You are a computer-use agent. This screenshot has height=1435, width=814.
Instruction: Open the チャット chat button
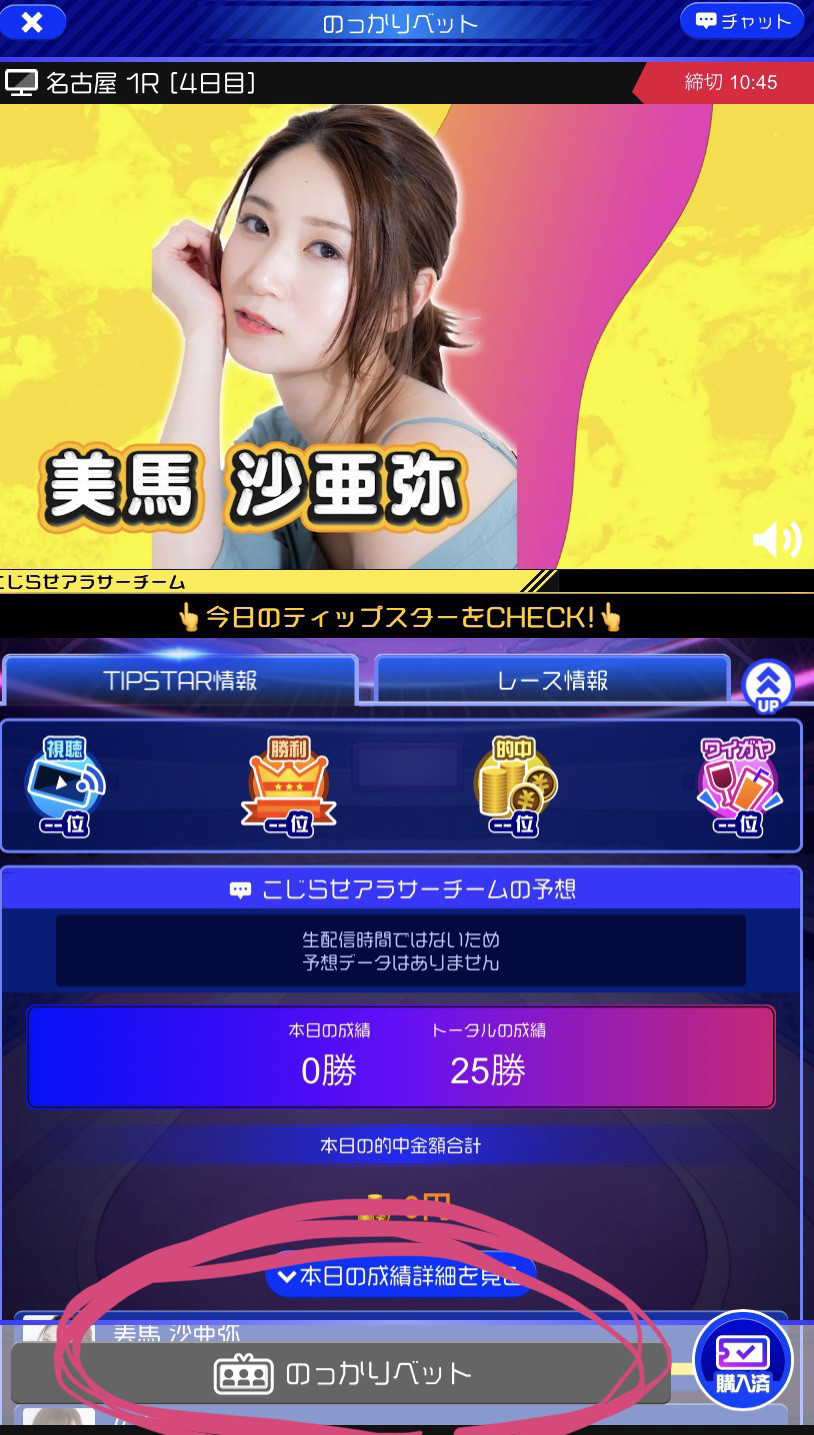(741, 21)
